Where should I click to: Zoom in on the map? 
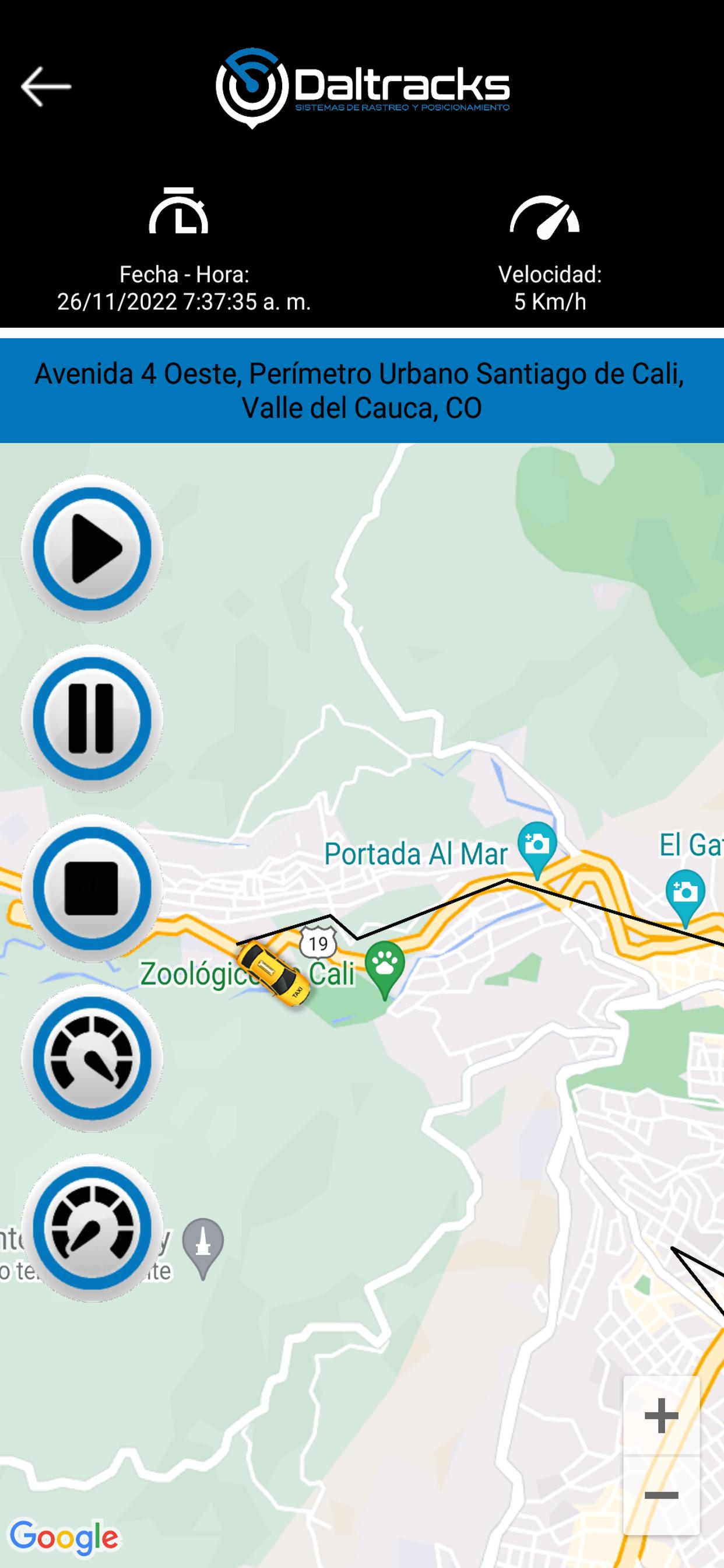pos(661,1415)
